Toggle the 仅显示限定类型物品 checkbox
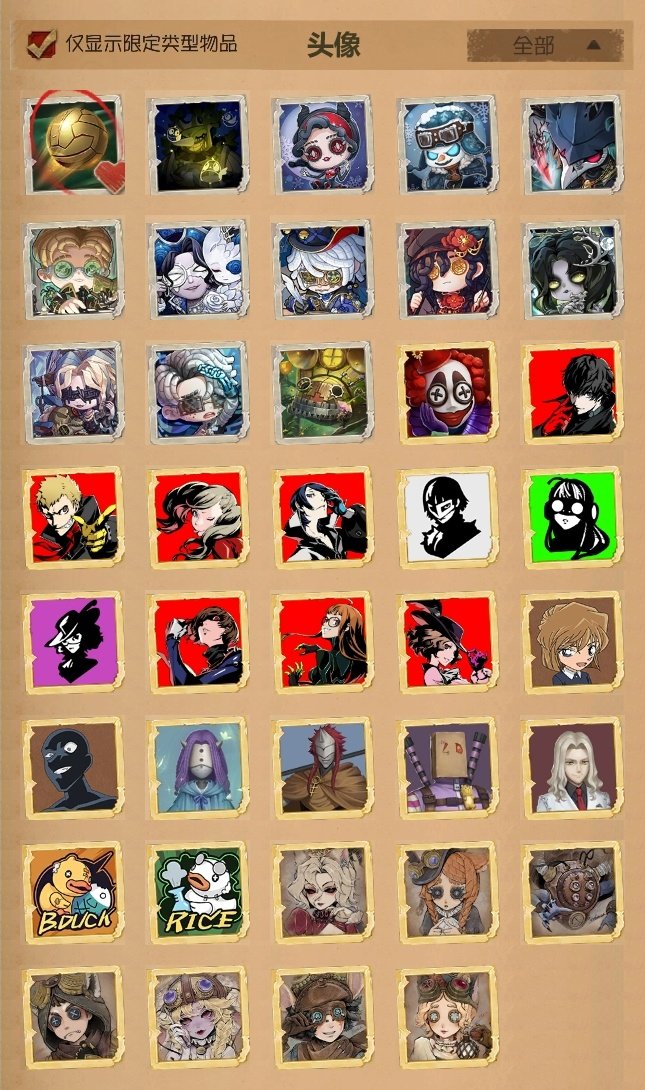The height and width of the screenshot is (1090, 645). tap(43, 43)
